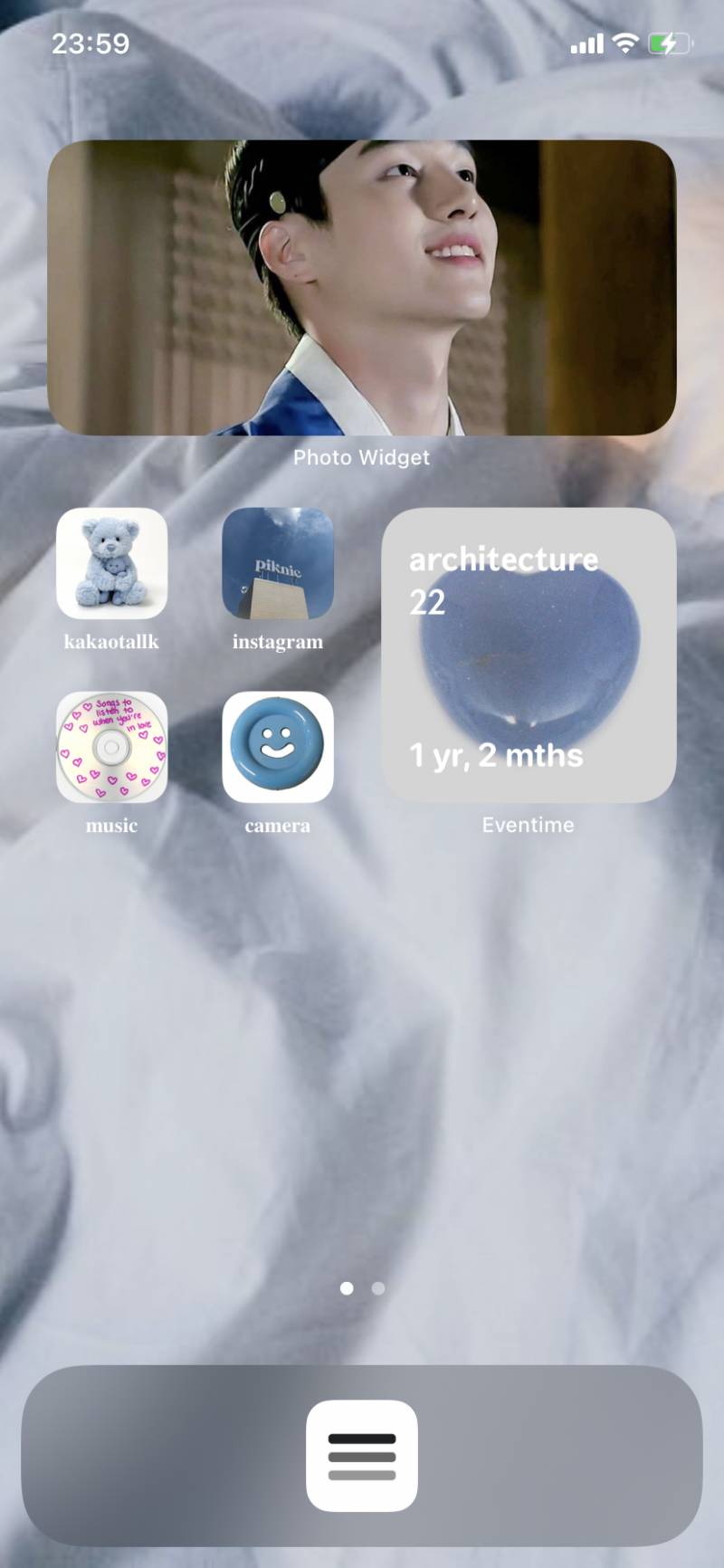This screenshot has width=724, height=1568.
Task: Tap the home screen page indicator dots
Action: [x=362, y=1287]
